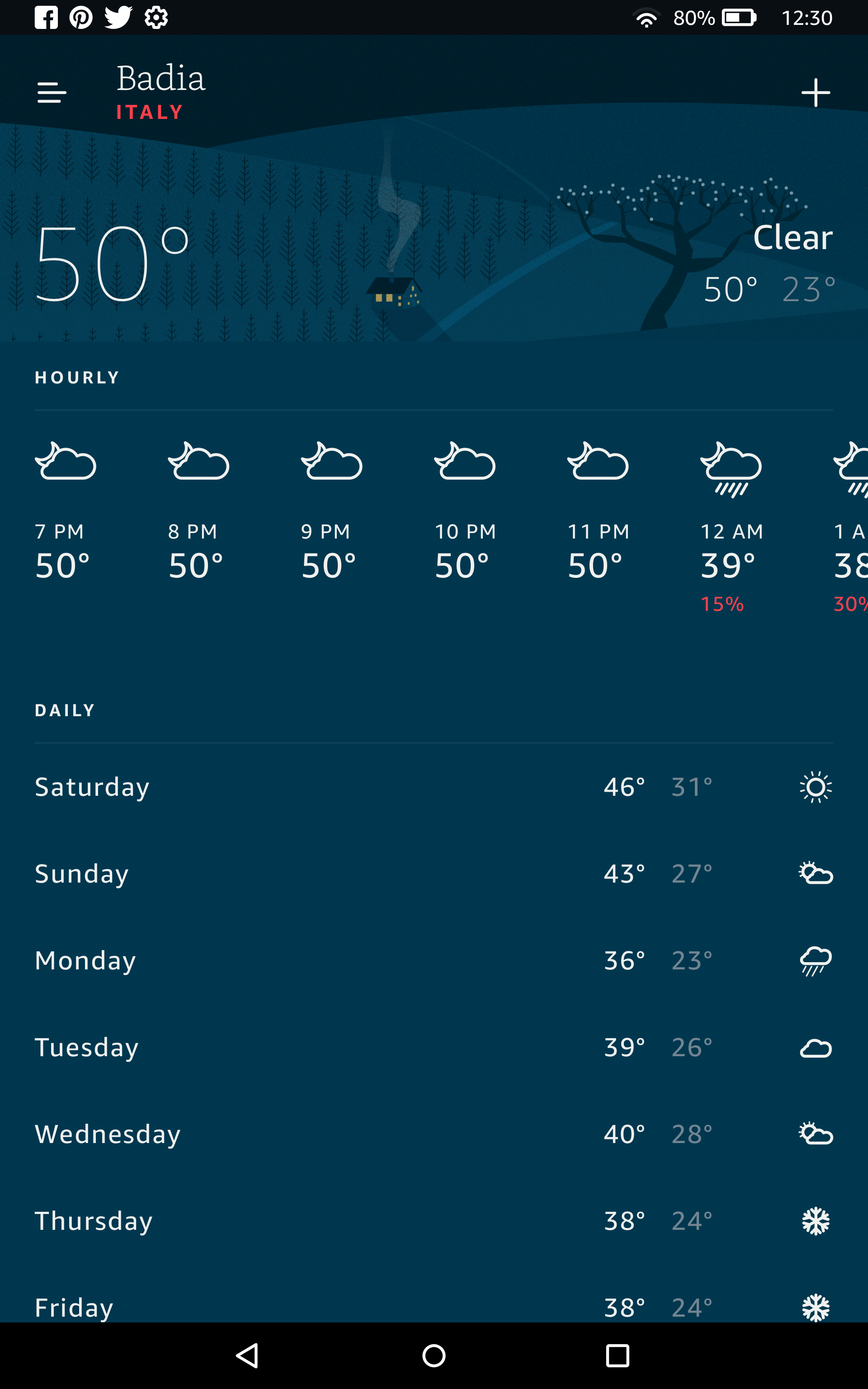Select Monday's forecast row
The width and height of the screenshot is (868, 1389).
coord(434,960)
